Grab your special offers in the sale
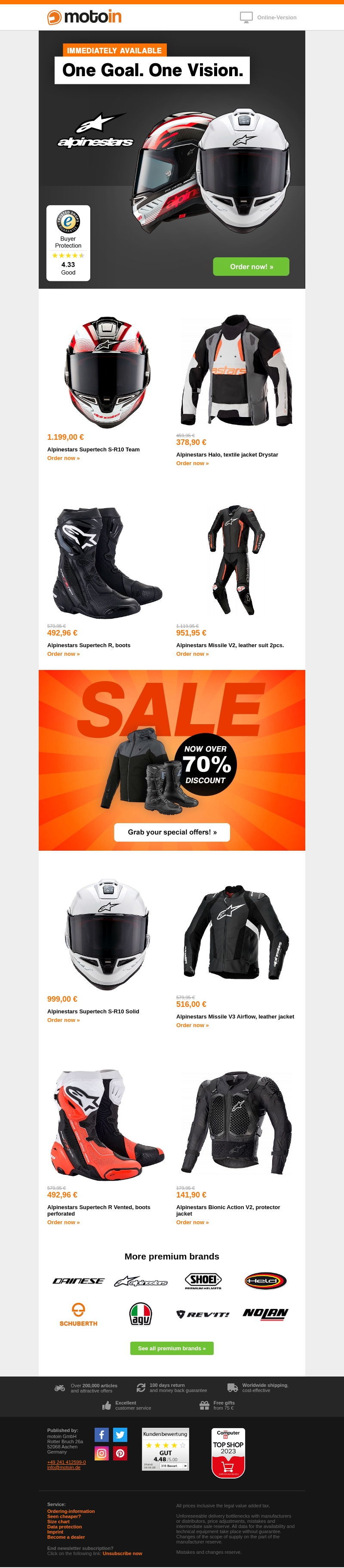The height and width of the screenshot is (1568, 344). tap(172, 832)
